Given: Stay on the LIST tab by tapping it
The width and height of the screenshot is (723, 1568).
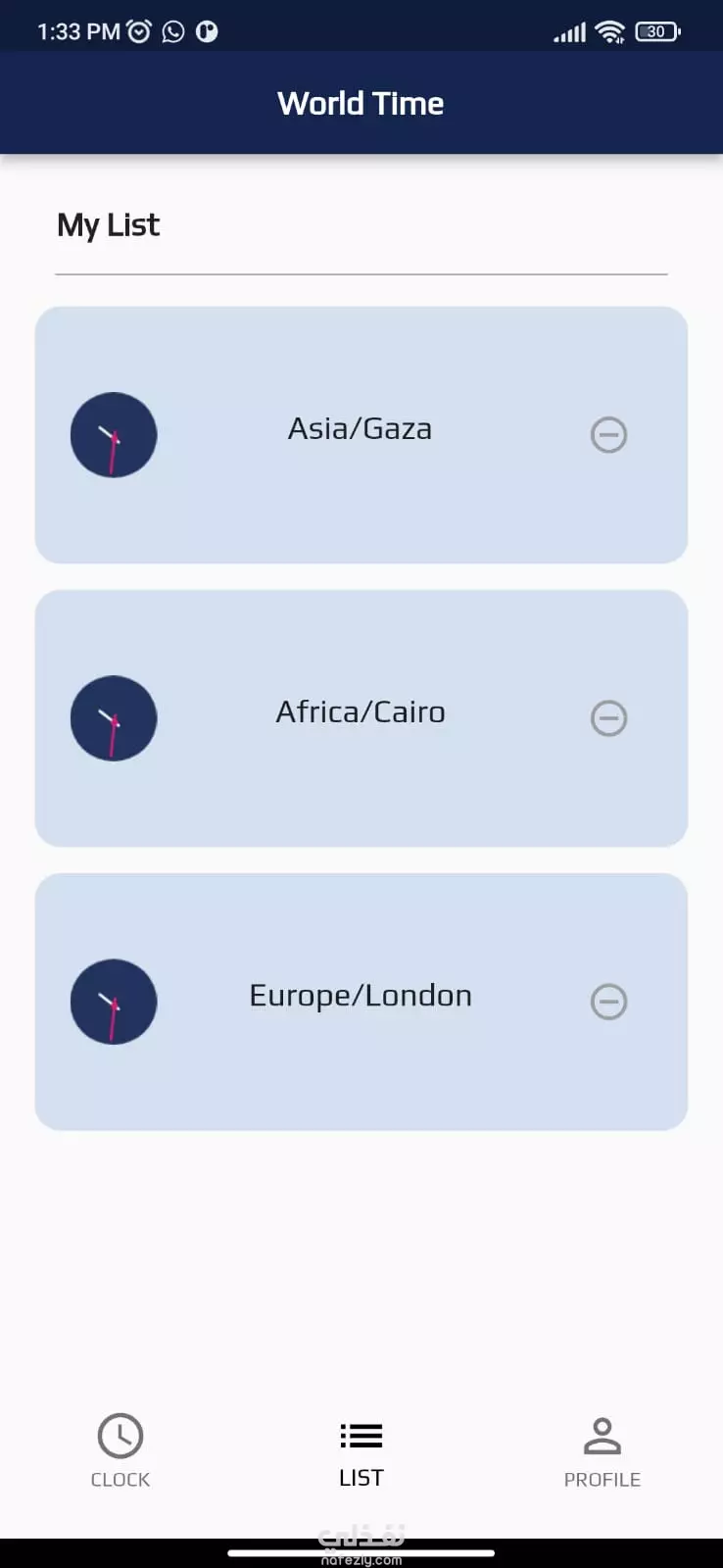Looking at the screenshot, I should pos(361,1450).
